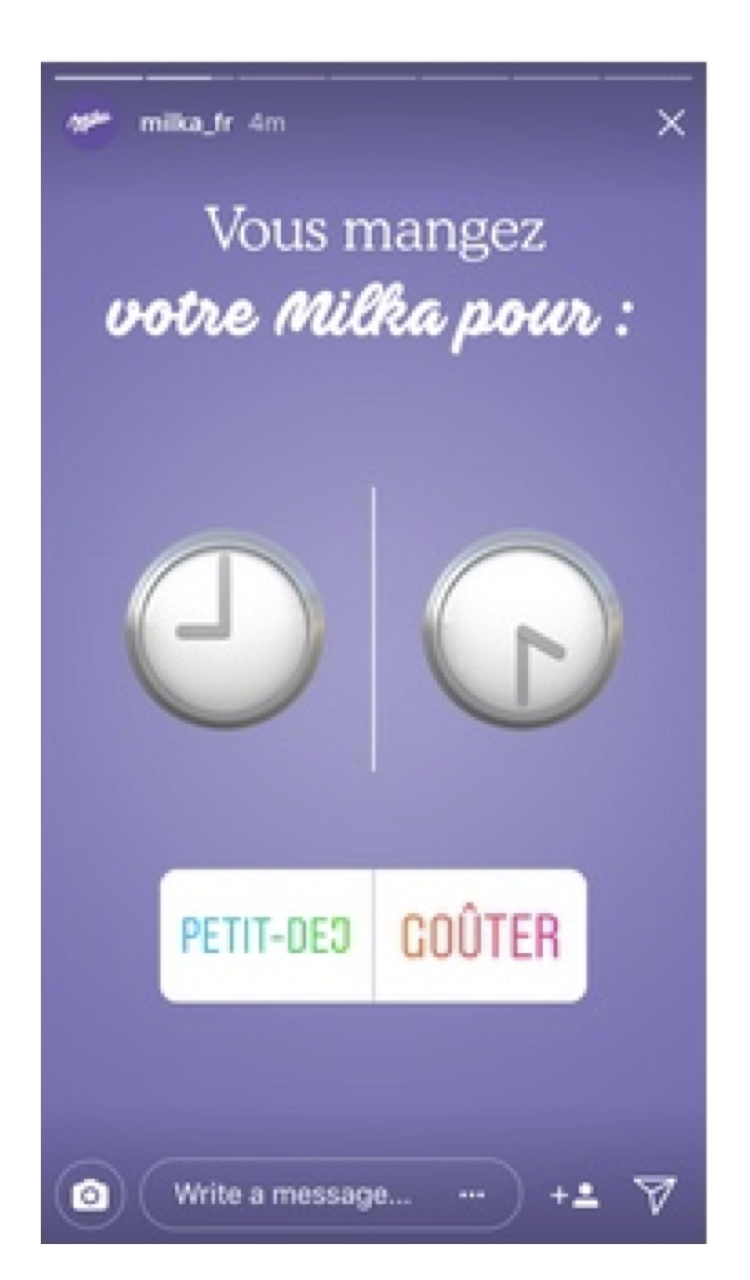Close the Milka story
Screen dimensions: 750x1280
pos(670,124)
